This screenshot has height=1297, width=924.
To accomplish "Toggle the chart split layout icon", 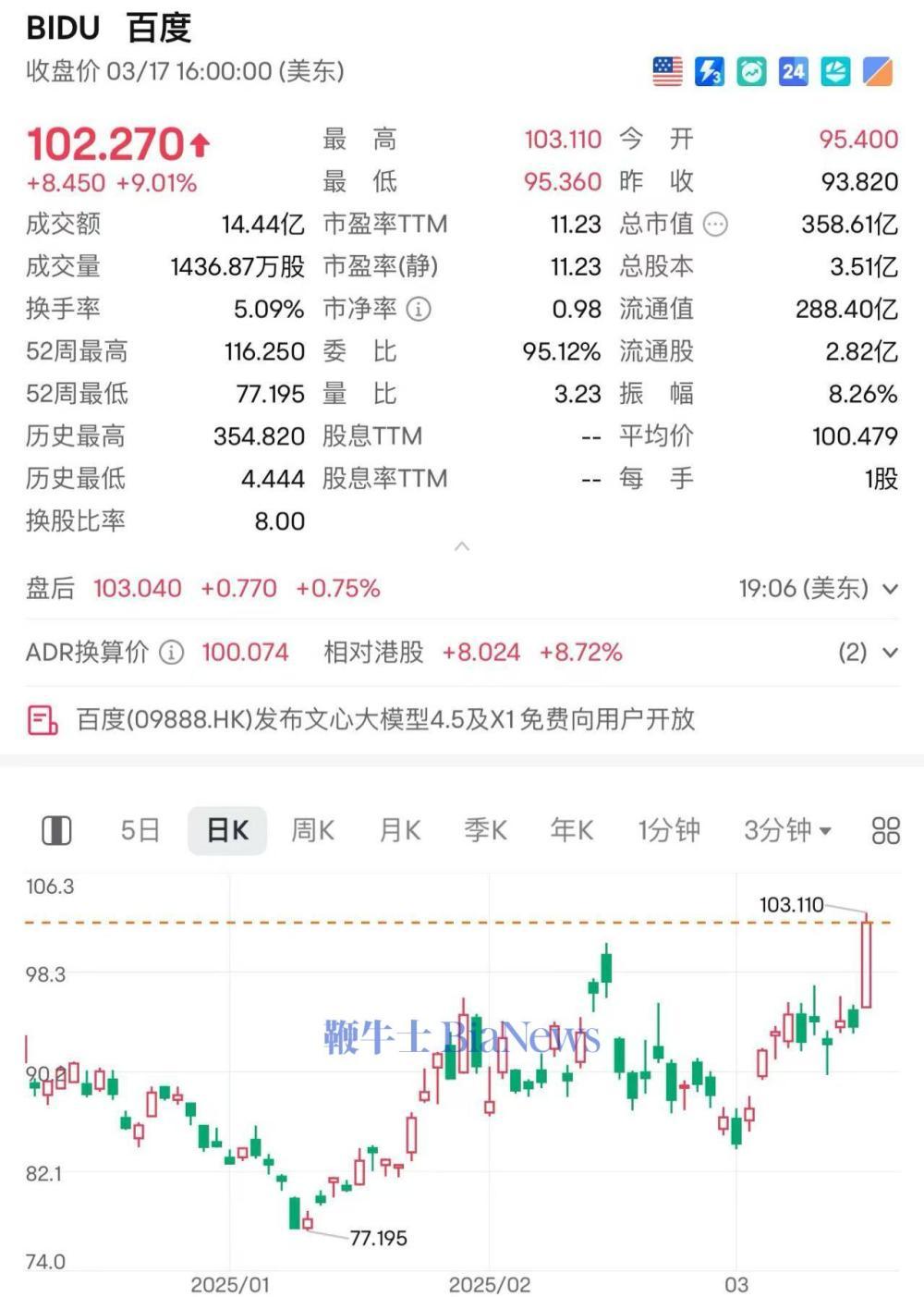I will pos(56,830).
